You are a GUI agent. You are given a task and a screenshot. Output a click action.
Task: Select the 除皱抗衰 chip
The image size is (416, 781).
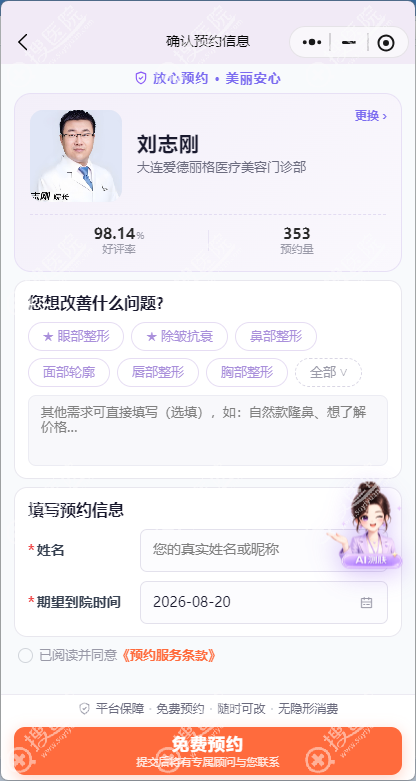tap(179, 337)
